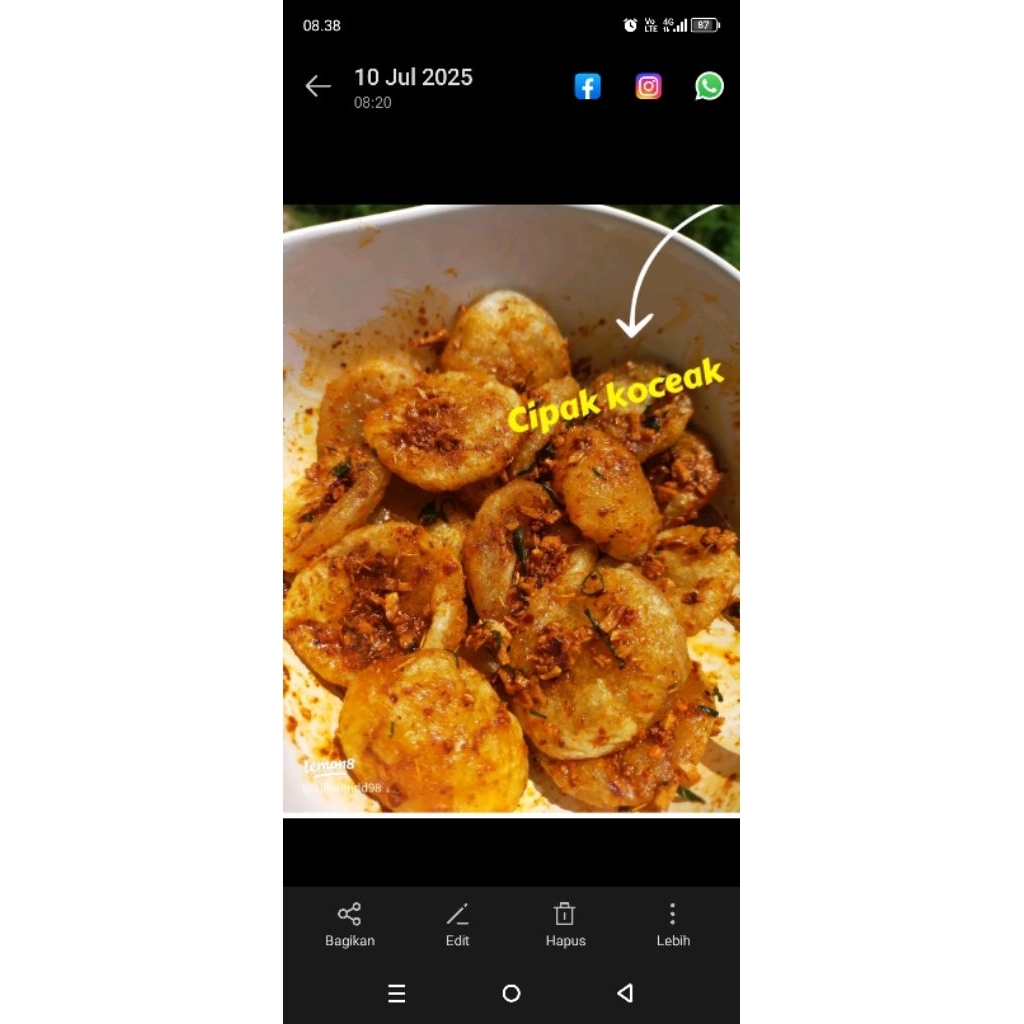The height and width of the screenshot is (1024, 1024).
Task: Go back from the photo viewer
Action: (x=318, y=87)
